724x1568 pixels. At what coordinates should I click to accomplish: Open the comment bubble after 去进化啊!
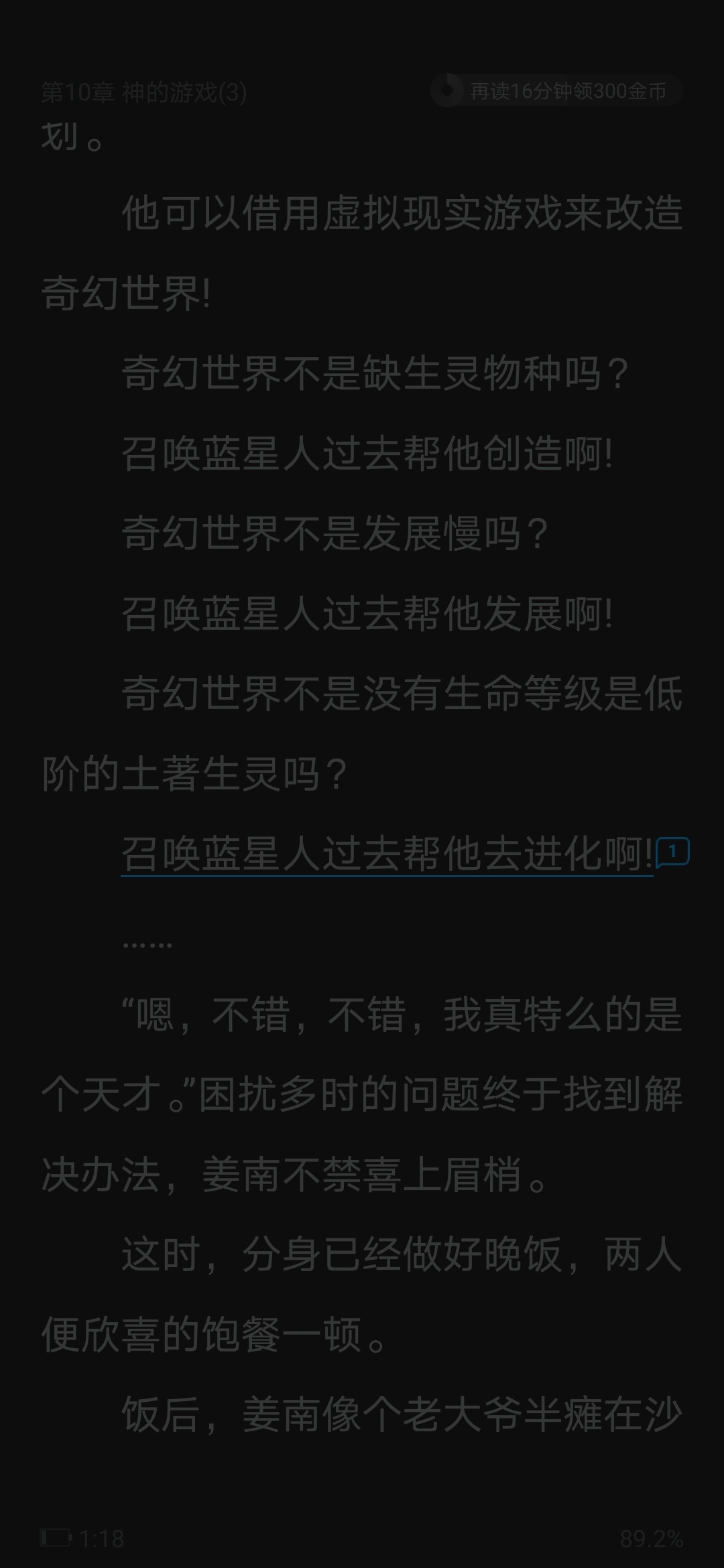[672, 852]
